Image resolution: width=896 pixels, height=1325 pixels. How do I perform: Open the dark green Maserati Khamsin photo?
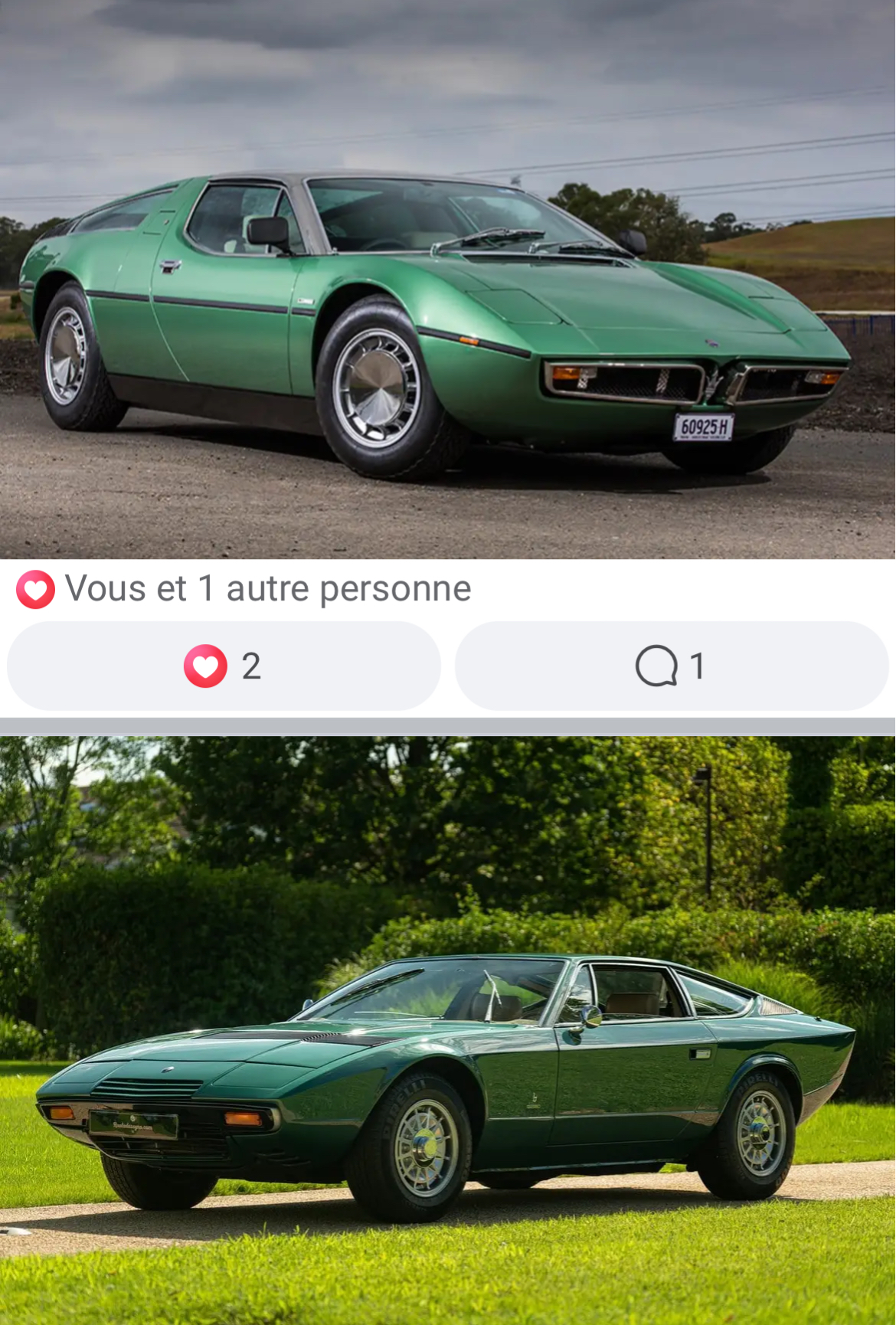447,1030
